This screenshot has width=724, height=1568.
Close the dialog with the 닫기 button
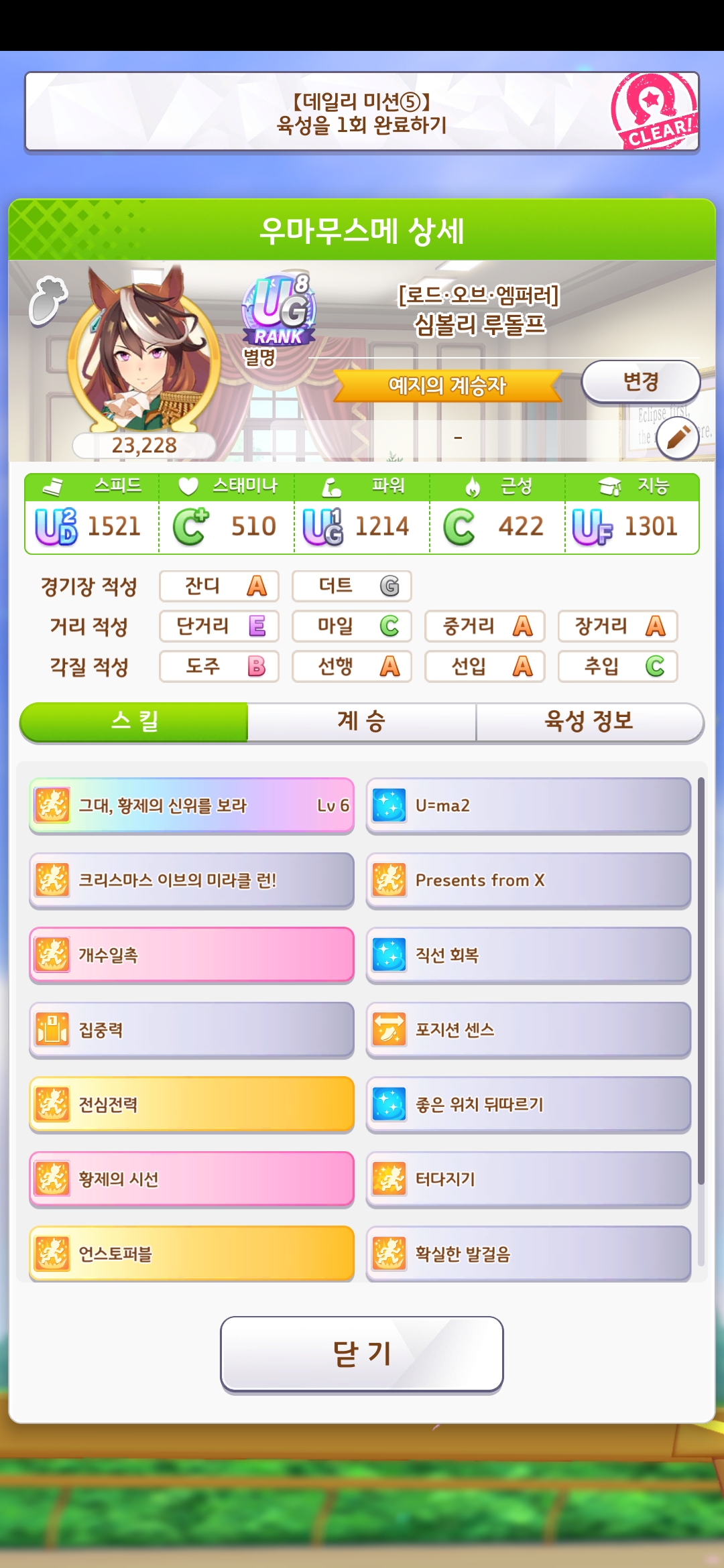click(x=361, y=1354)
